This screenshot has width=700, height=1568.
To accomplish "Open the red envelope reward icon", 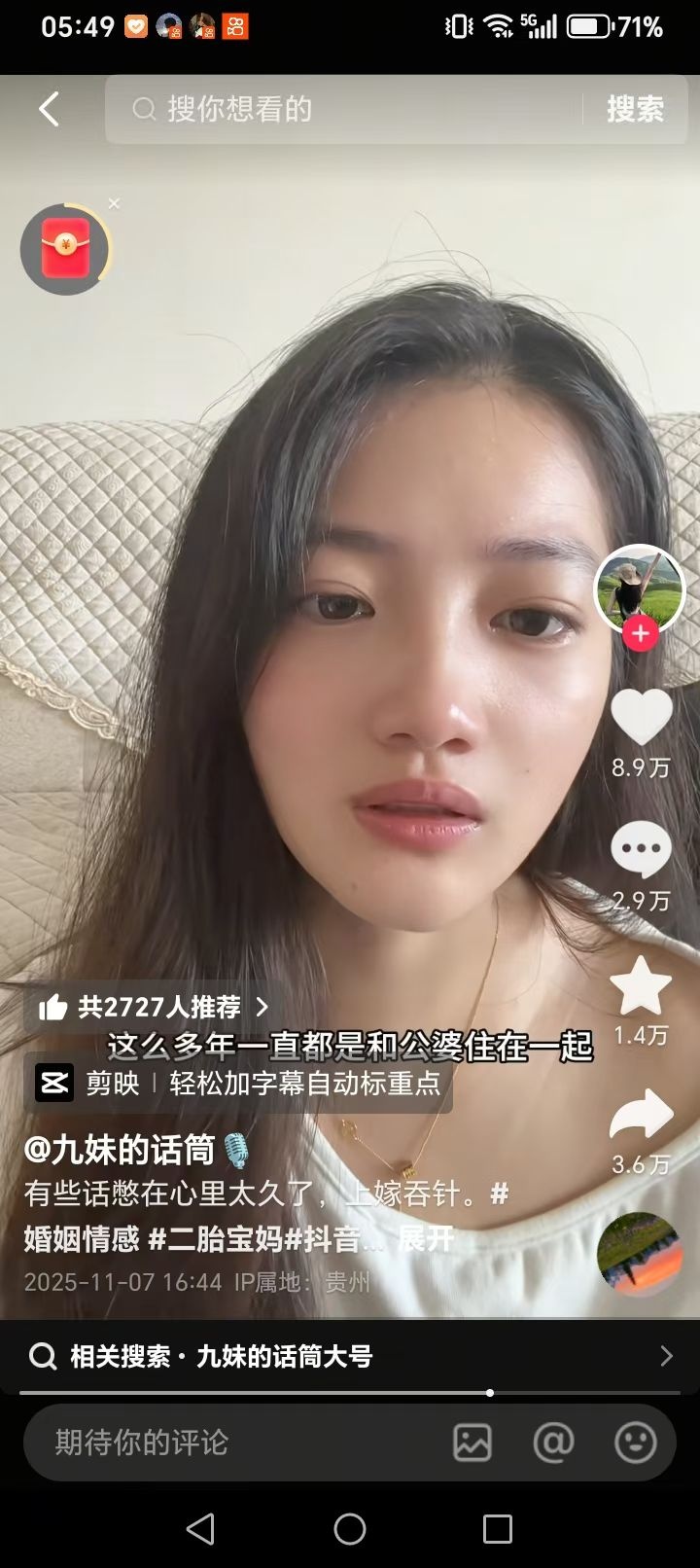I will [65, 249].
